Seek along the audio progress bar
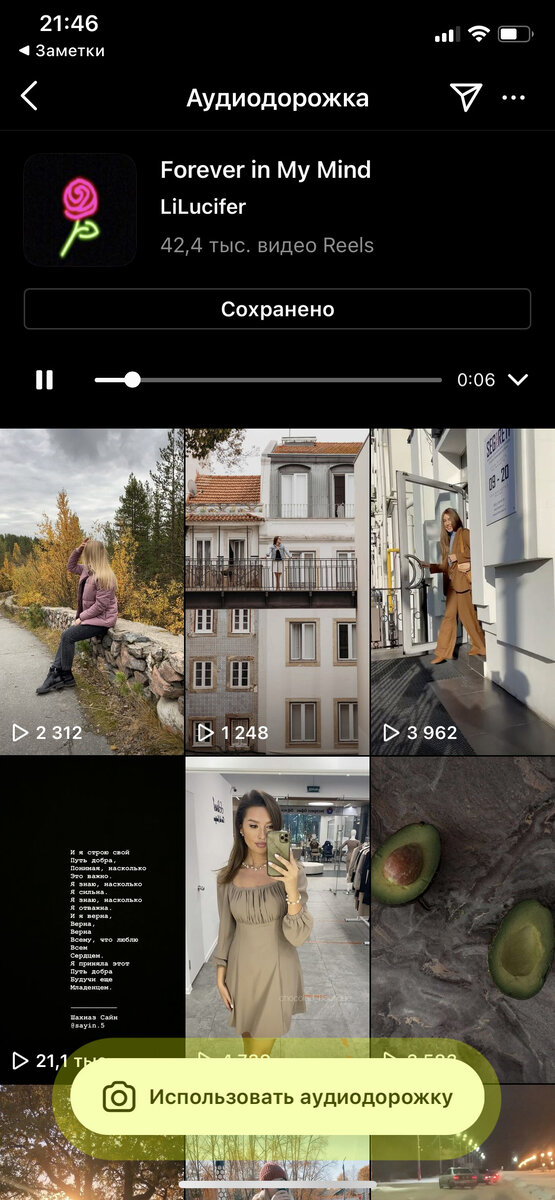Image resolution: width=555 pixels, height=1200 pixels. [x=268, y=380]
